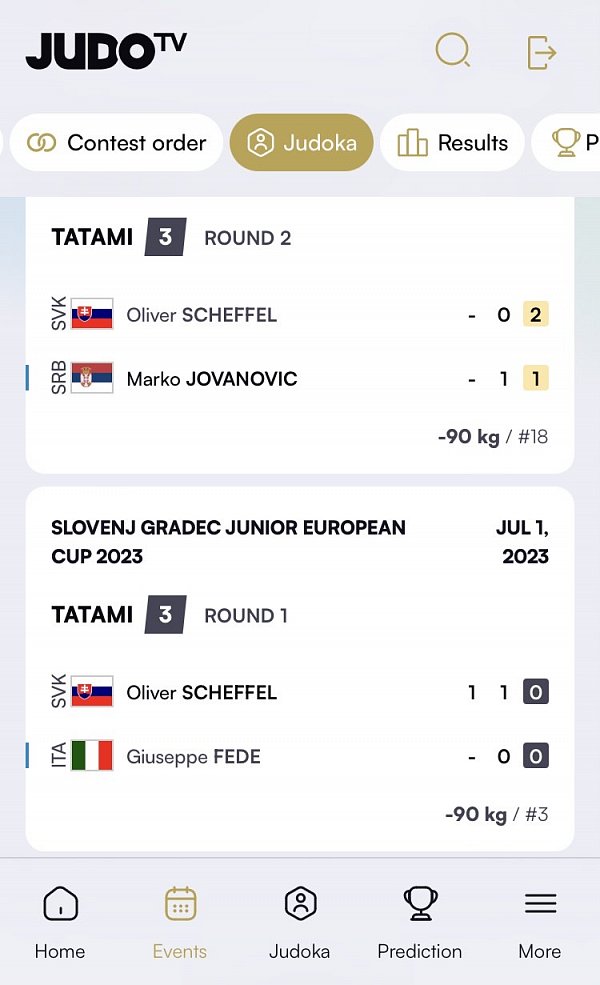The width and height of the screenshot is (600, 985).
Task: Tap the log out icon
Action: [541, 52]
